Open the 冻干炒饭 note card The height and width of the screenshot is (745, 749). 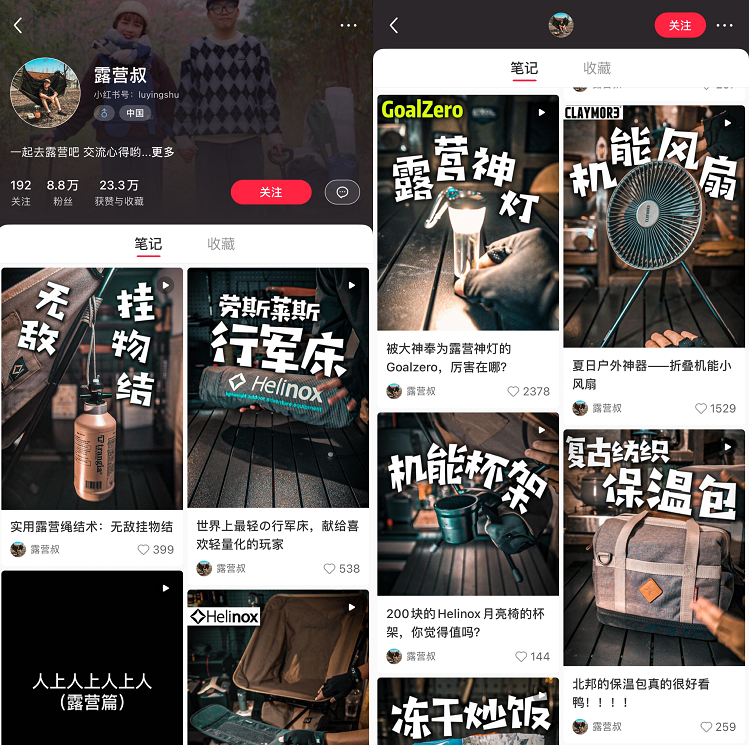coord(467,712)
